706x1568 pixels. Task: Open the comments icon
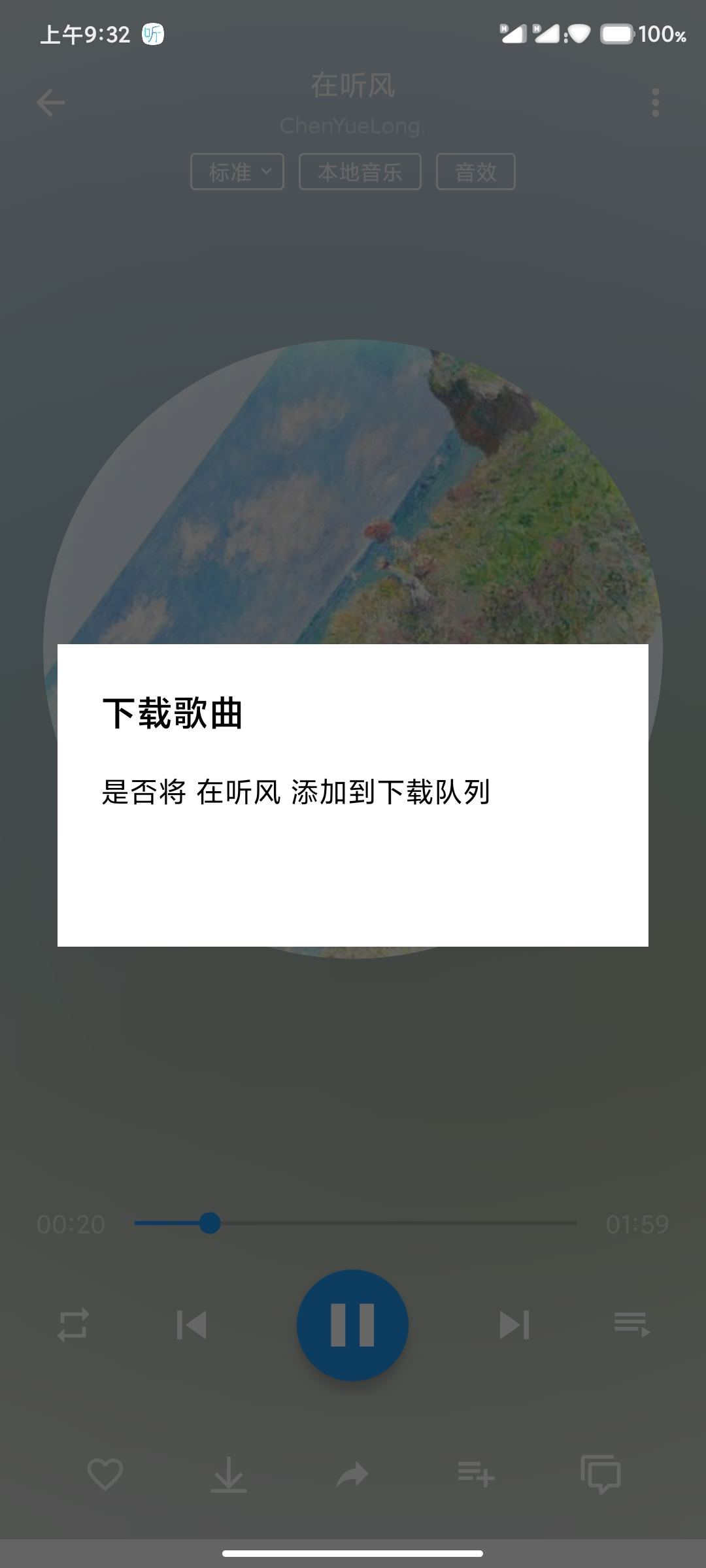tap(600, 1475)
